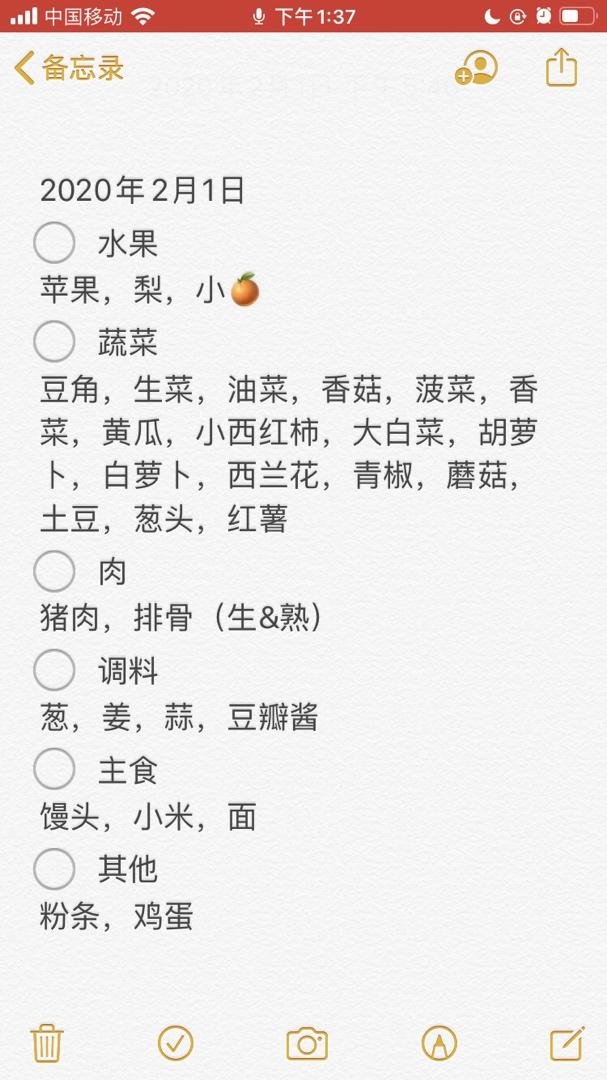Check off the 水果 item
The width and height of the screenshot is (607, 1080).
pyautogui.click(x=54, y=243)
